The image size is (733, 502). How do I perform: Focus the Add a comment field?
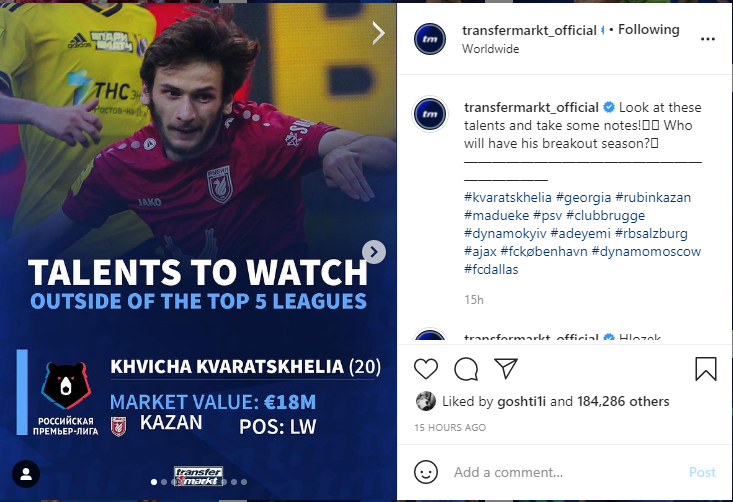point(560,472)
